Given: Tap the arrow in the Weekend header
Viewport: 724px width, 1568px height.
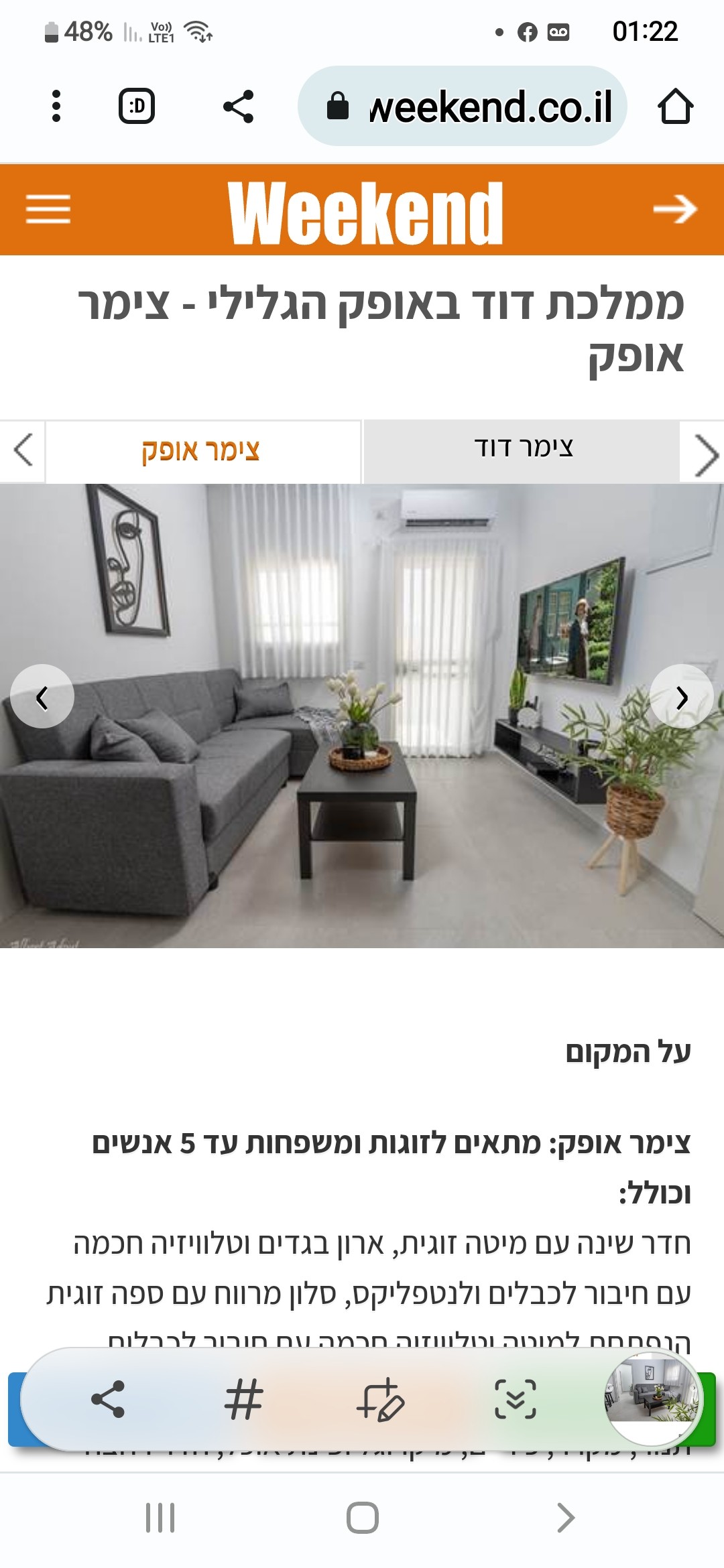Looking at the screenshot, I should (x=674, y=209).
